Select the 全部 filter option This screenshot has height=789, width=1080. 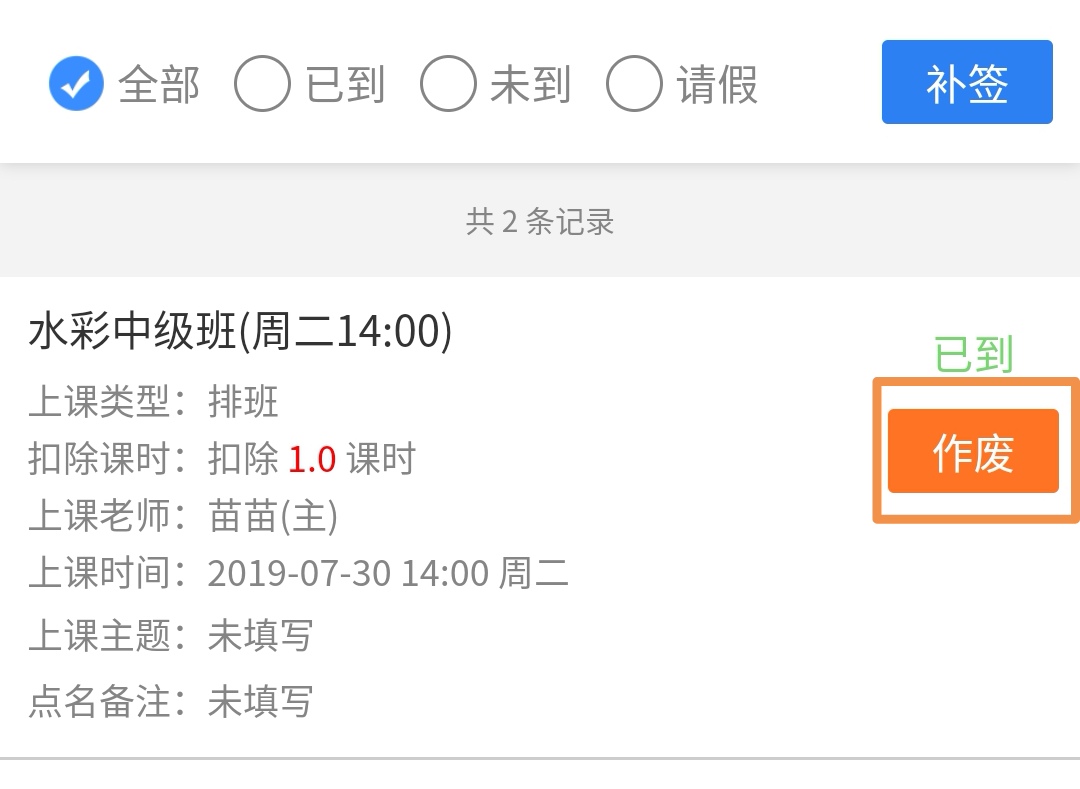tap(77, 84)
